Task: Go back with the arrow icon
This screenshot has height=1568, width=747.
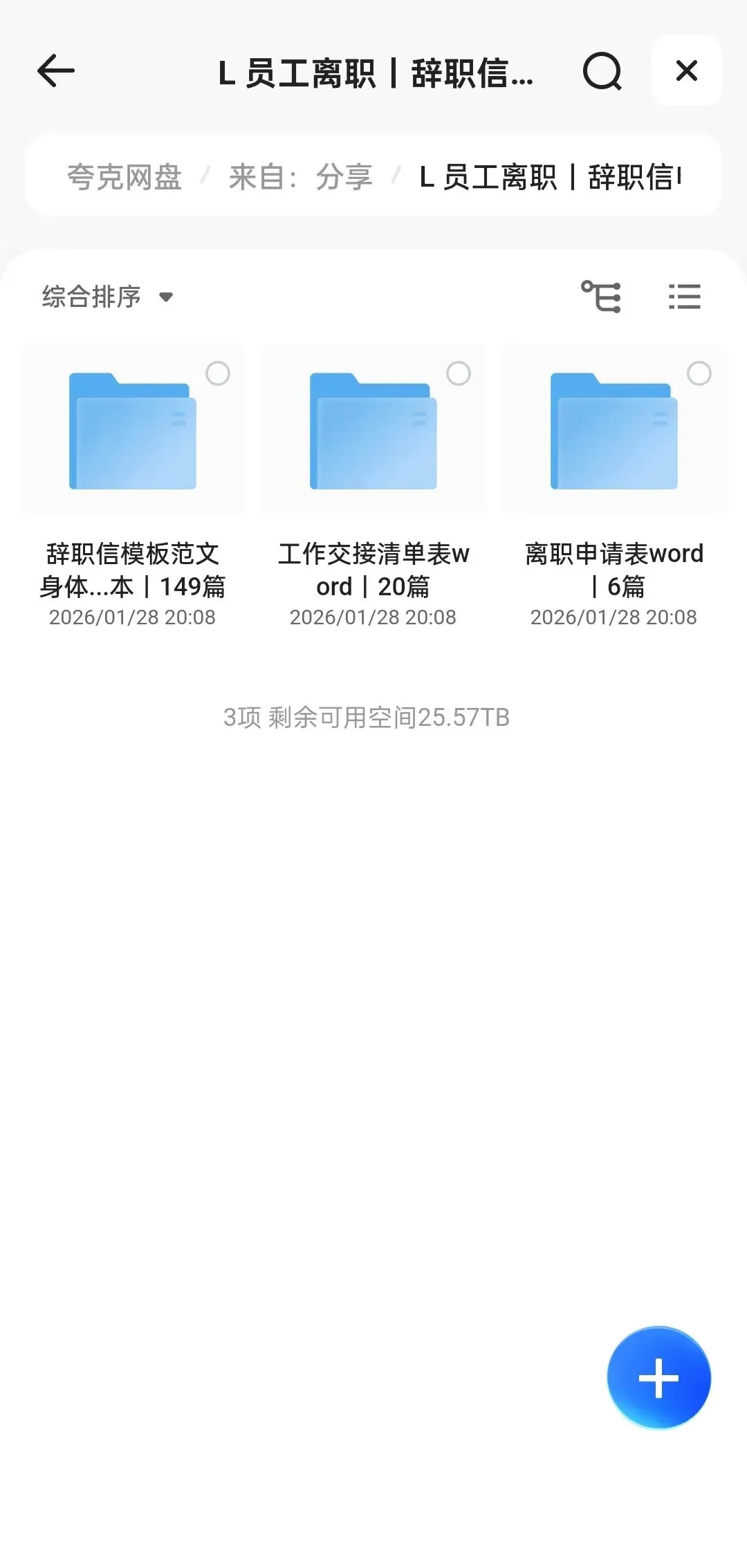Action: (55, 71)
